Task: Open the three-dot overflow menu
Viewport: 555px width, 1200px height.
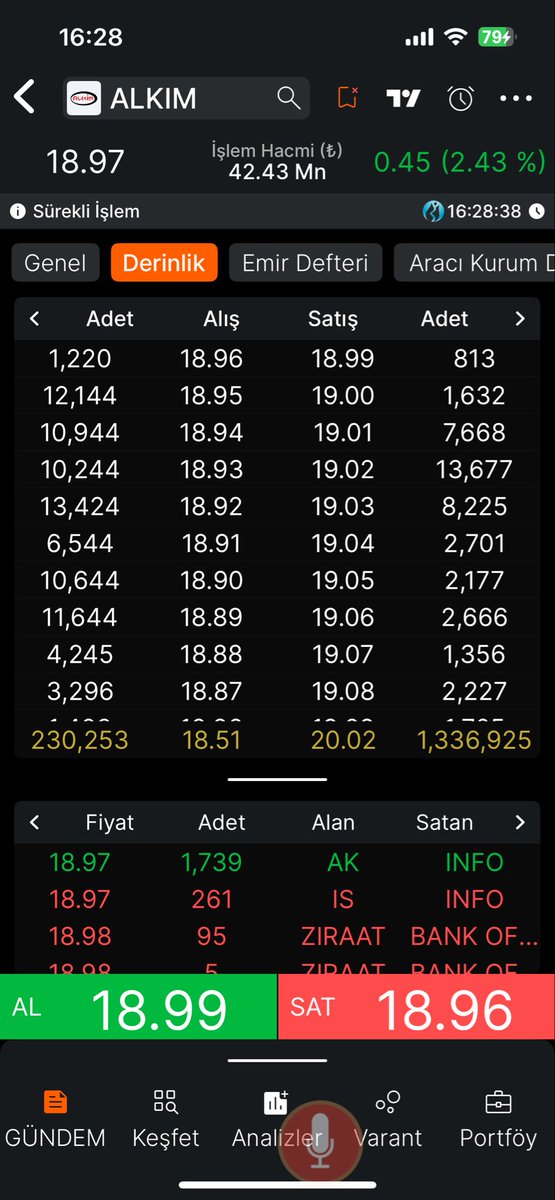Action: [516, 98]
